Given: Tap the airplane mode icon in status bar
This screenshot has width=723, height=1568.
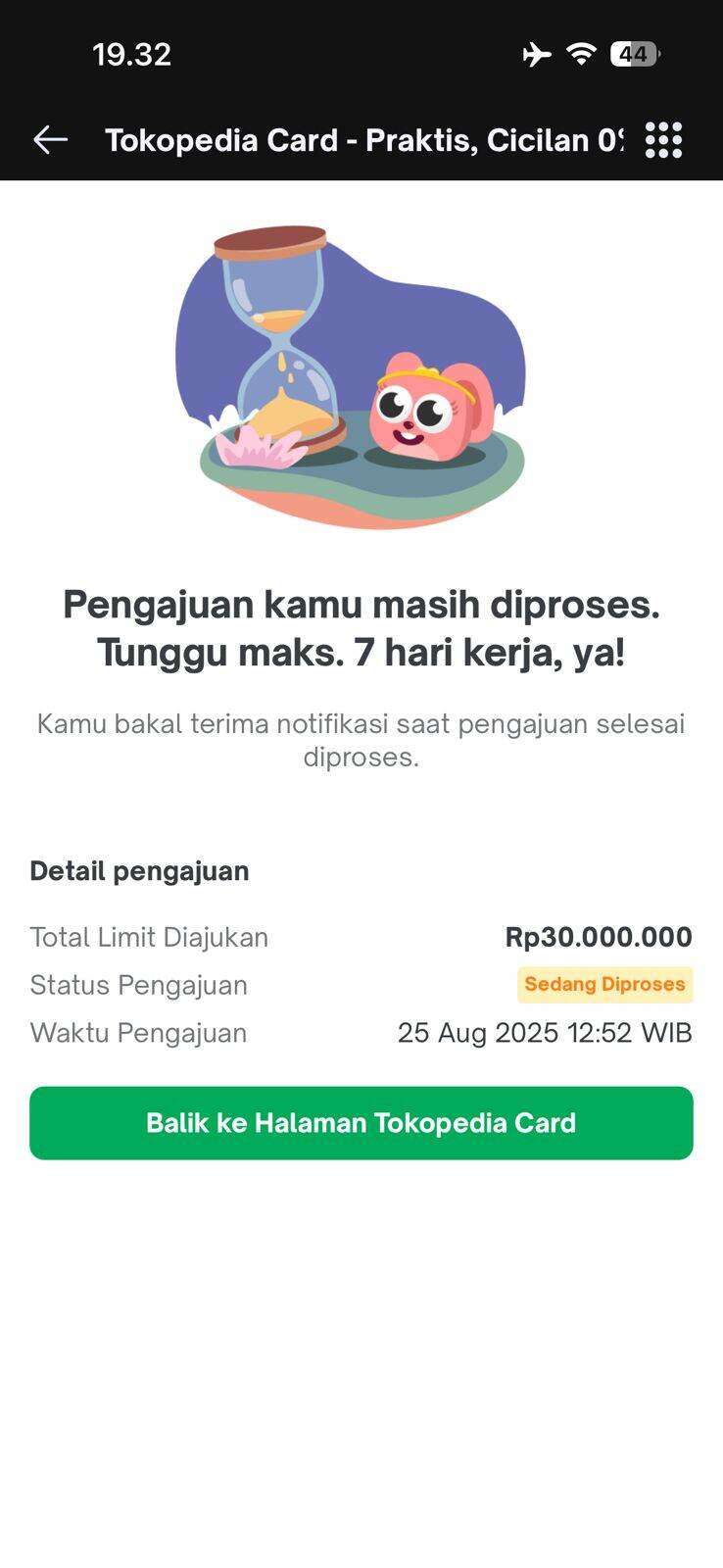Looking at the screenshot, I should pos(534,54).
